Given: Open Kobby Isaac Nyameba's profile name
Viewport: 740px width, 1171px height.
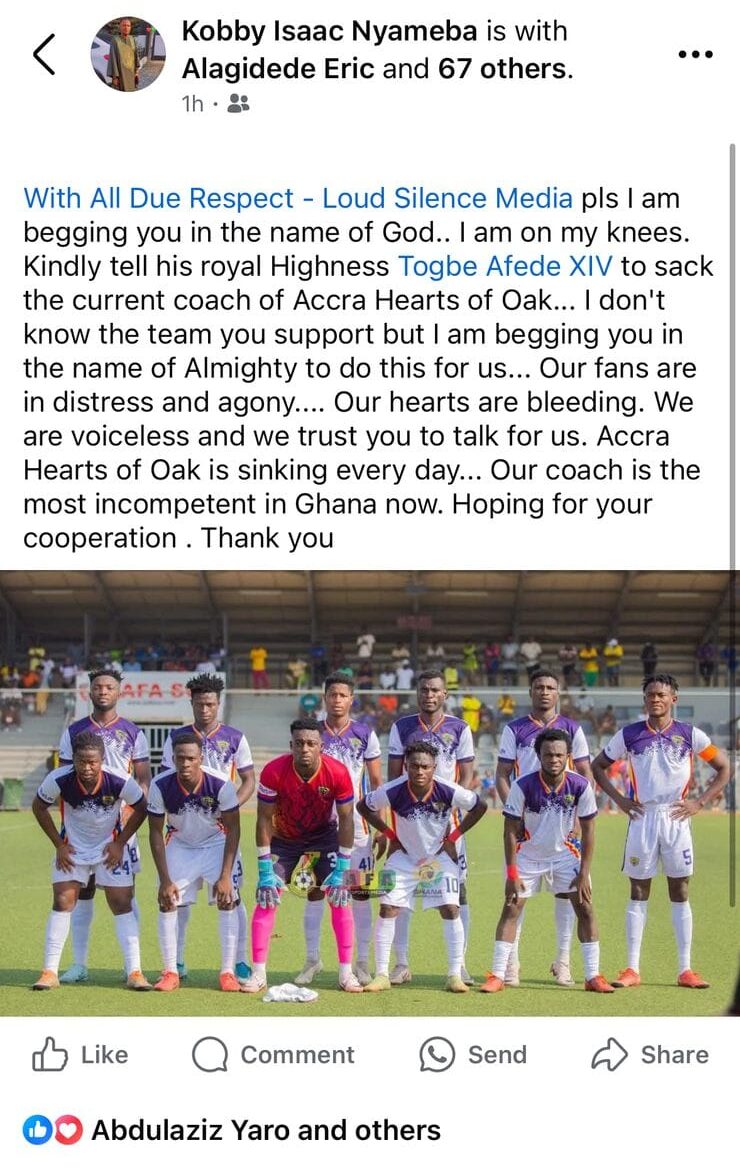Looking at the screenshot, I should [x=330, y=31].
